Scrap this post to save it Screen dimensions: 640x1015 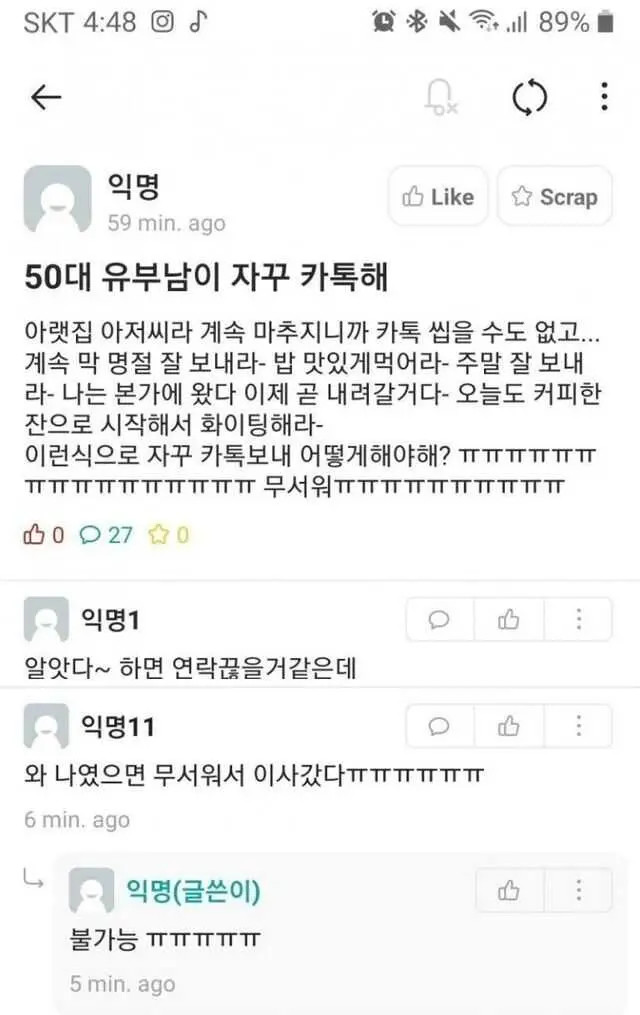554,197
